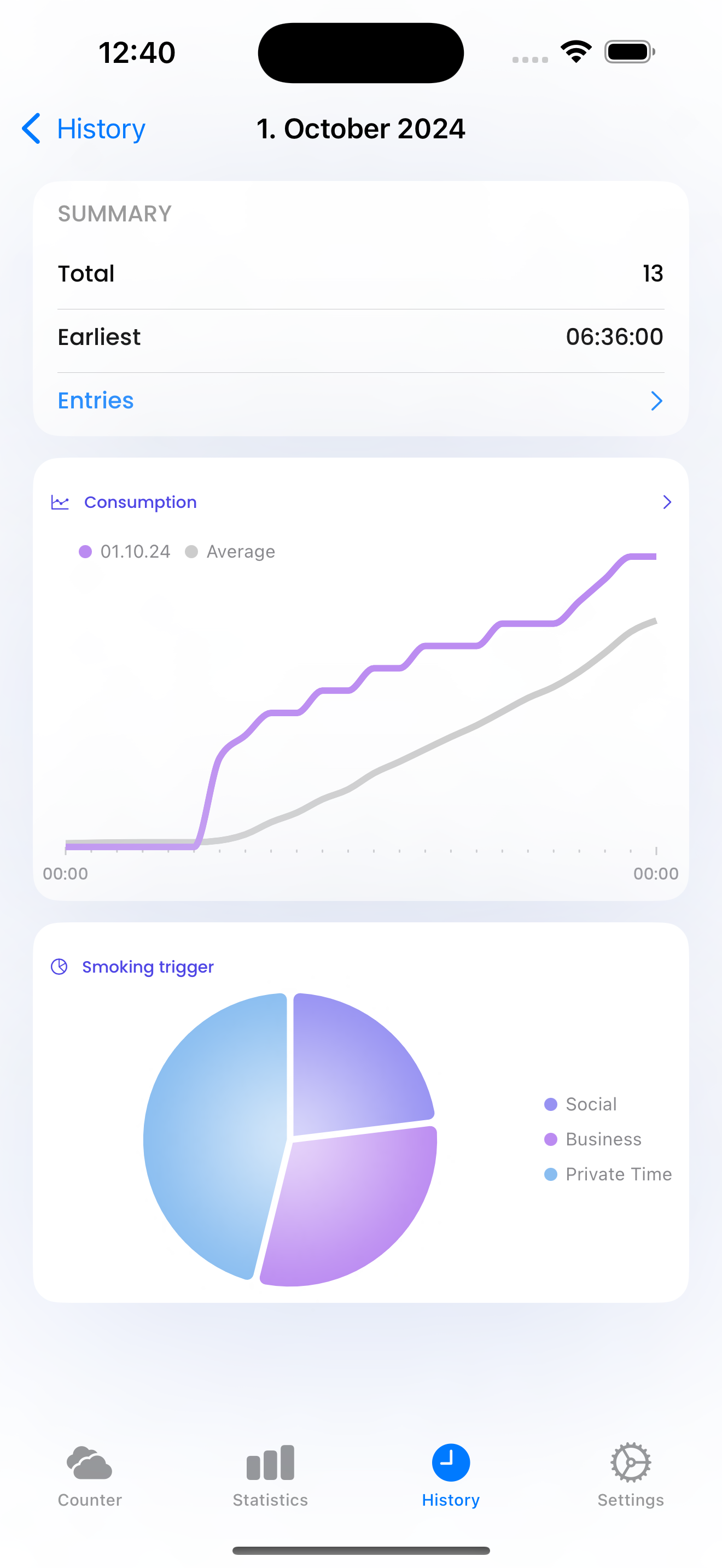Select the Statistics bar chart icon
Viewport: 722px width, 1568px height.
[270, 1462]
